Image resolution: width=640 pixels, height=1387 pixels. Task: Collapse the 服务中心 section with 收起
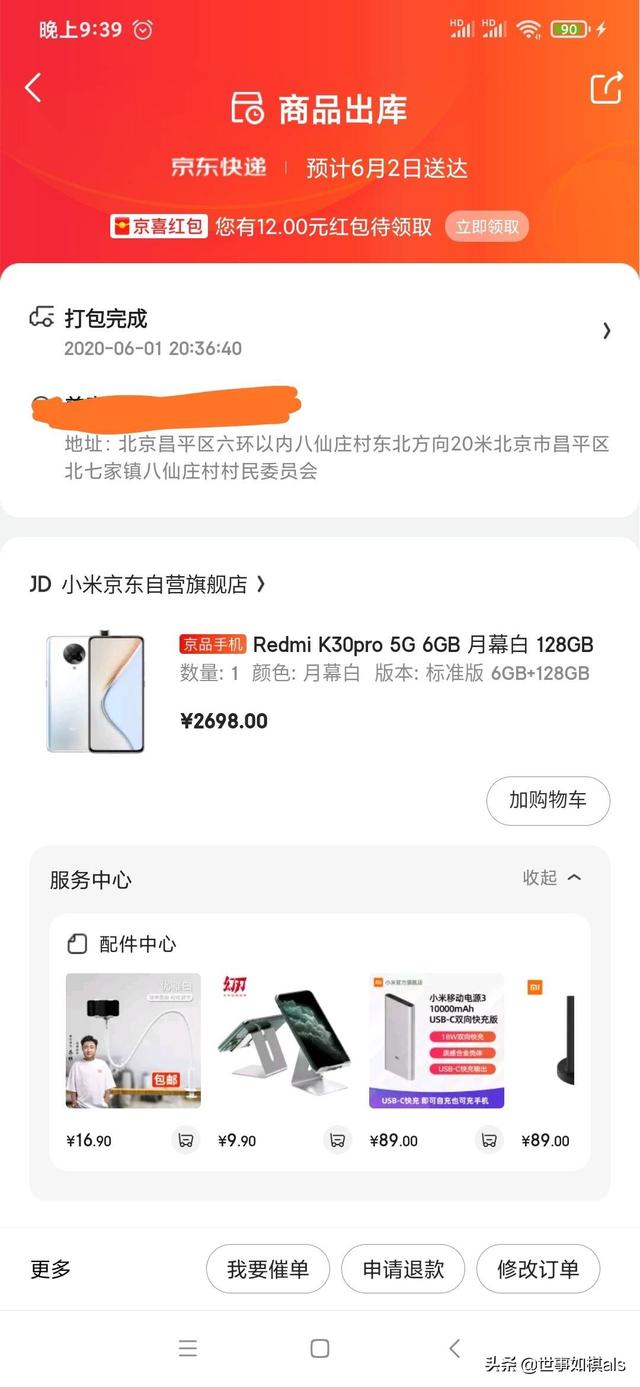(x=551, y=877)
